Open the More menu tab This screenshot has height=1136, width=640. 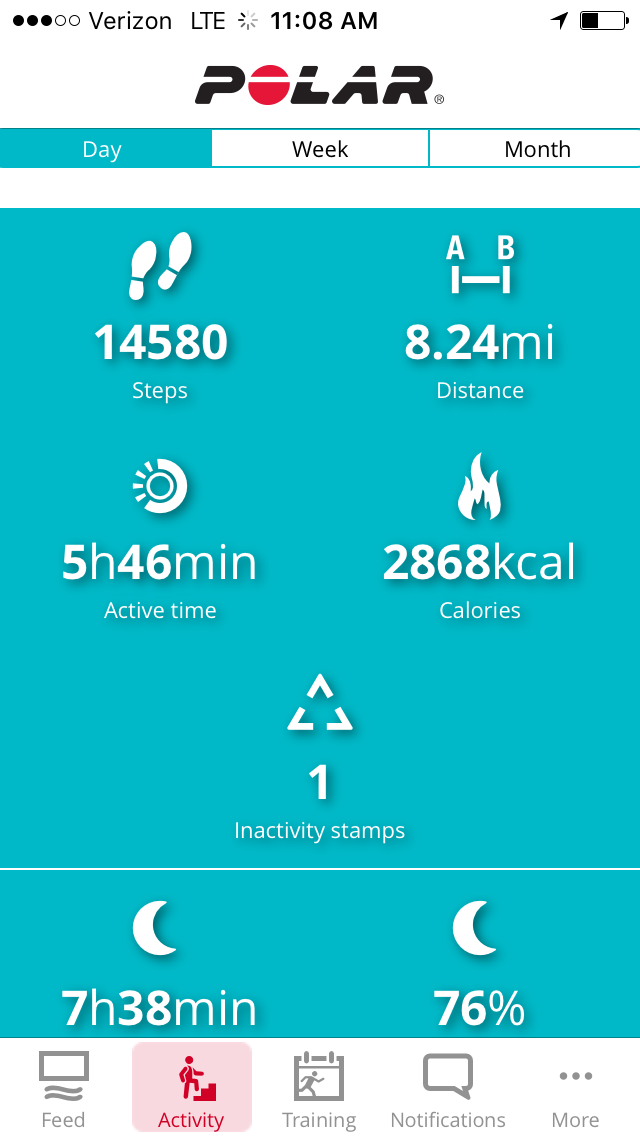pyautogui.click(x=575, y=1089)
